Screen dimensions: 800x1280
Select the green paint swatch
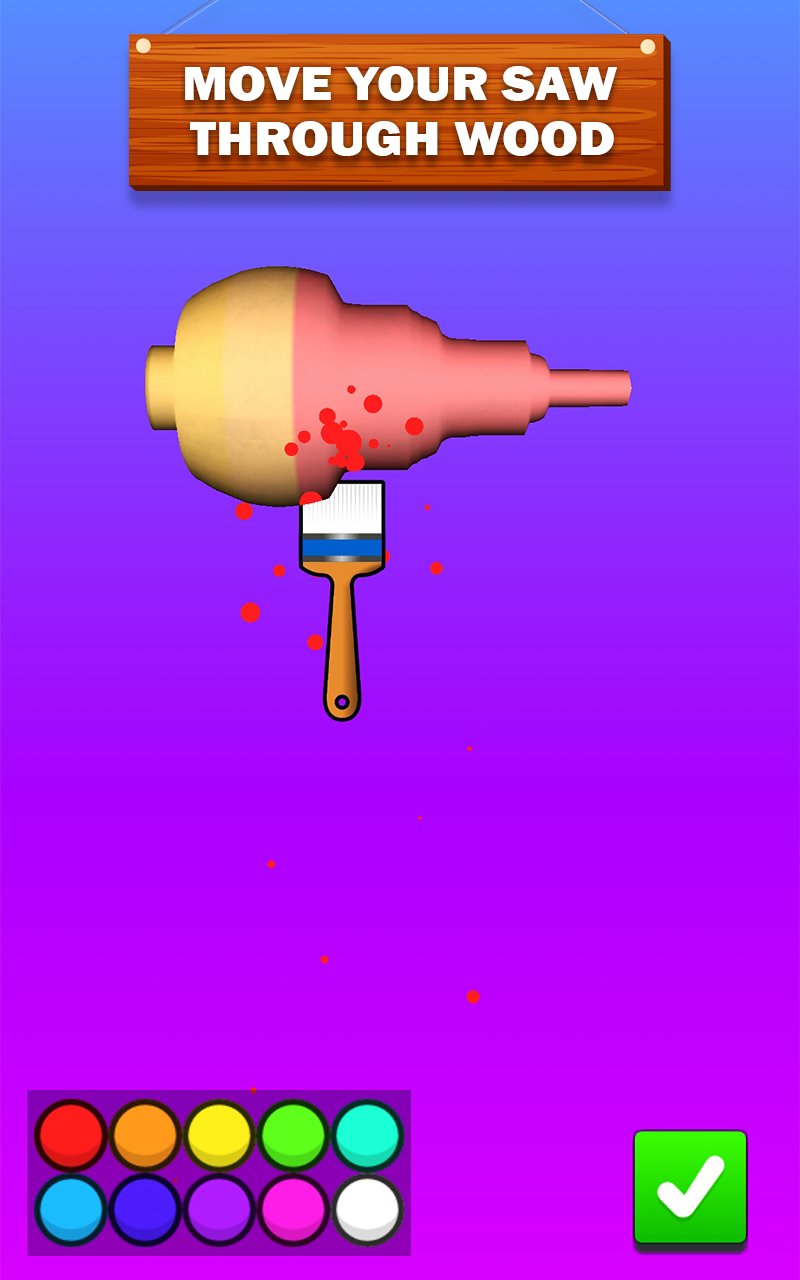[293, 1136]
